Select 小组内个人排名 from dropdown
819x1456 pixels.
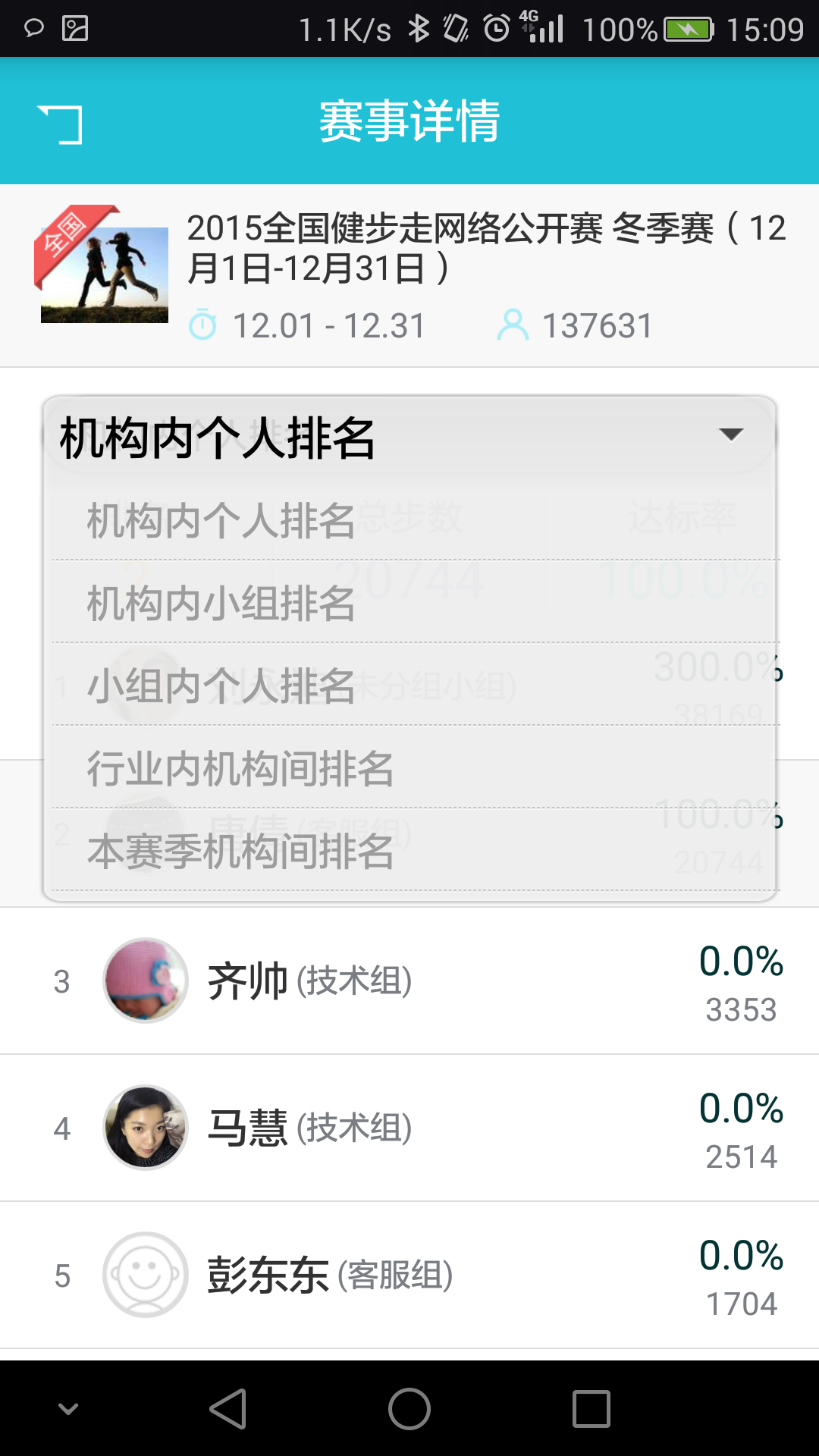click(409, 686)
